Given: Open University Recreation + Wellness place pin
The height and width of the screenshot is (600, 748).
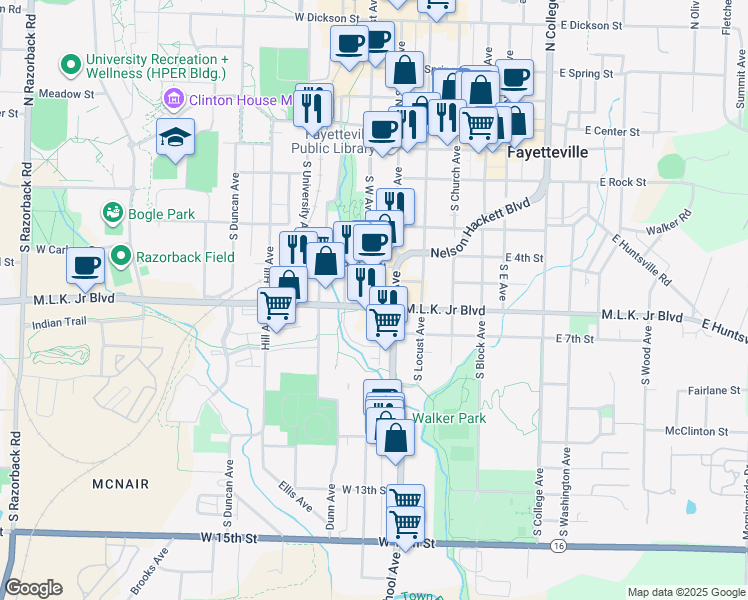Looking at the screenshot, I should click(x=71, y=67).
